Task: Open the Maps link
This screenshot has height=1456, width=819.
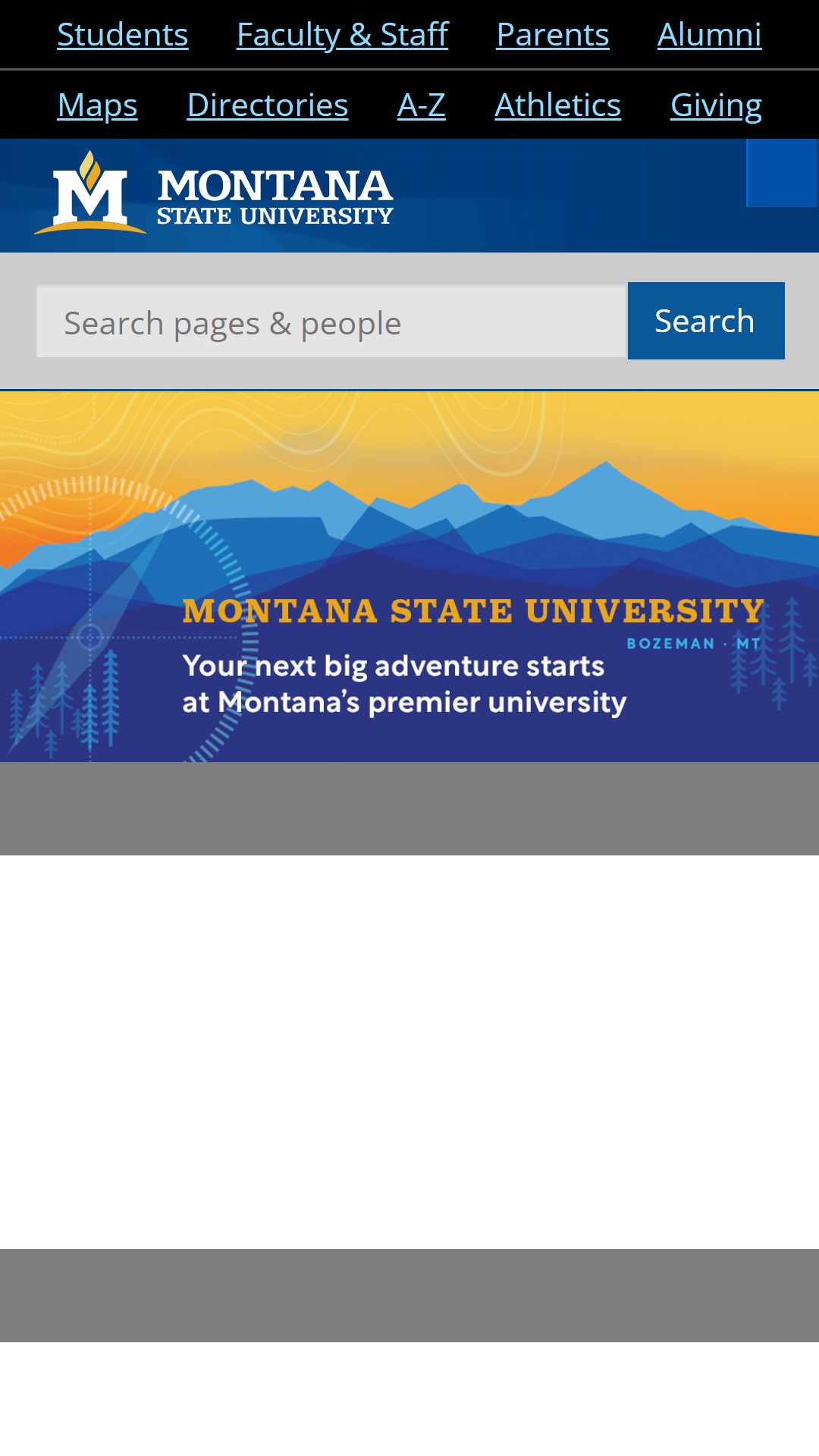Action: point(97,105)
